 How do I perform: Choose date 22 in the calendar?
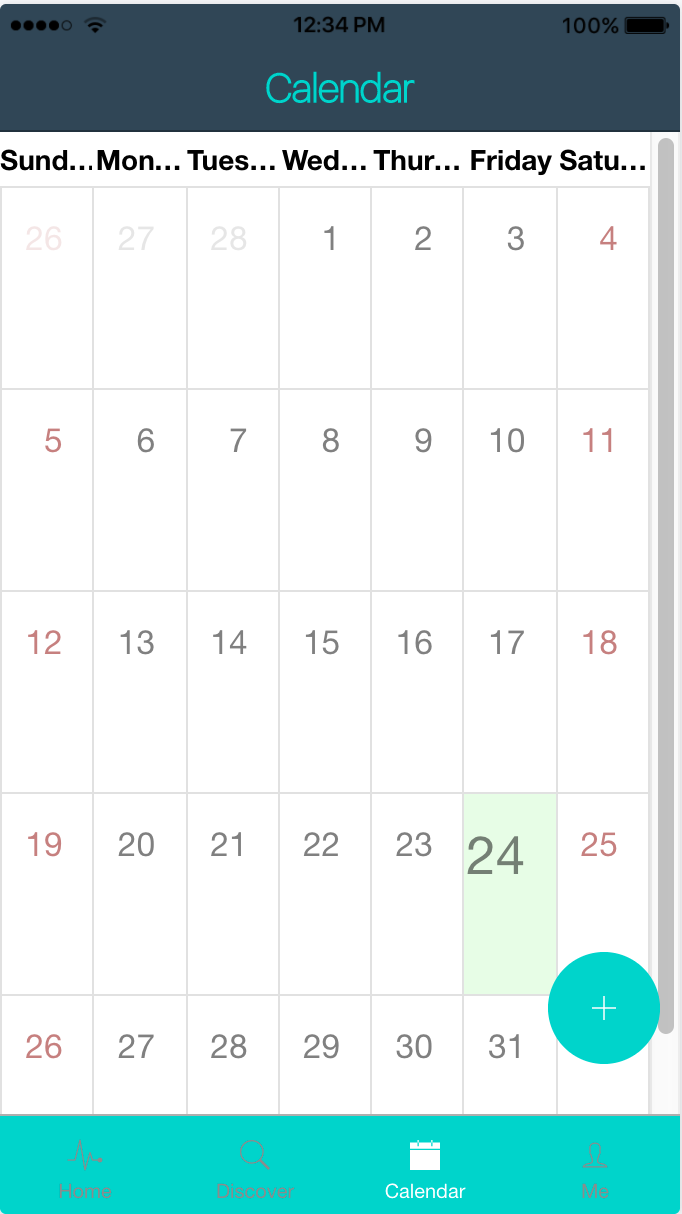coord(325,894)
